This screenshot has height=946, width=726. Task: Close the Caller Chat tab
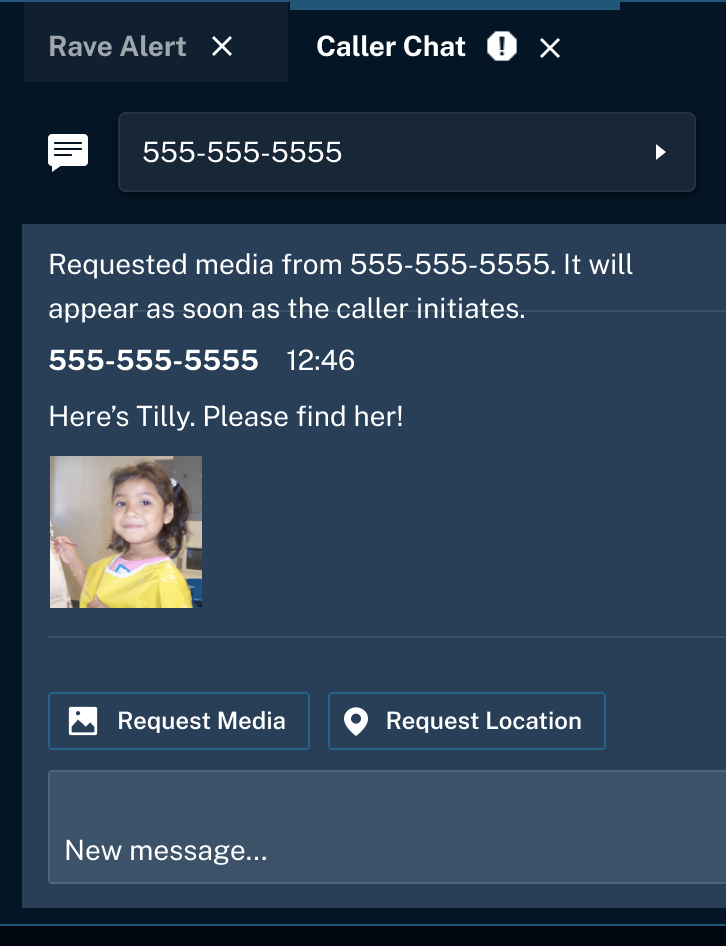point(550,48)
